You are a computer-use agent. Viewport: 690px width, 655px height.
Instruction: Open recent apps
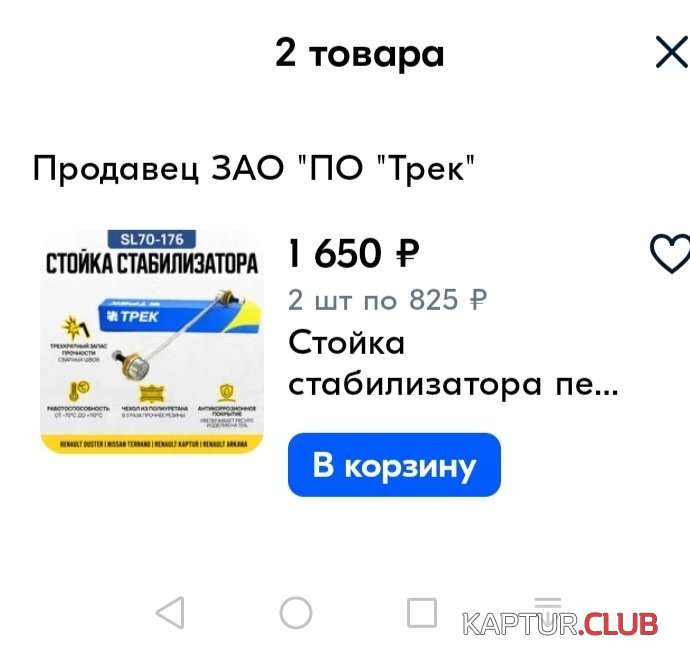coord(422,612)
